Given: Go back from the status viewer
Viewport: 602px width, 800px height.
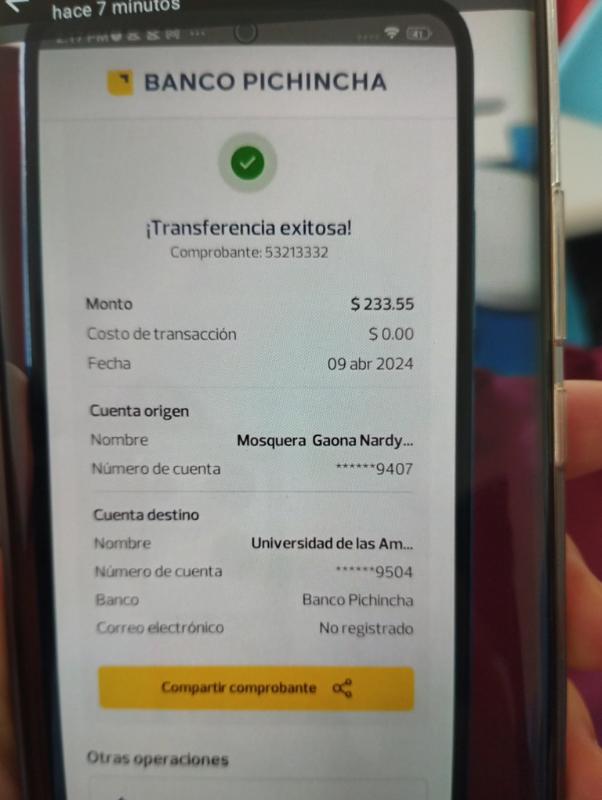Looking at the screenshot, I should (14, 7).
